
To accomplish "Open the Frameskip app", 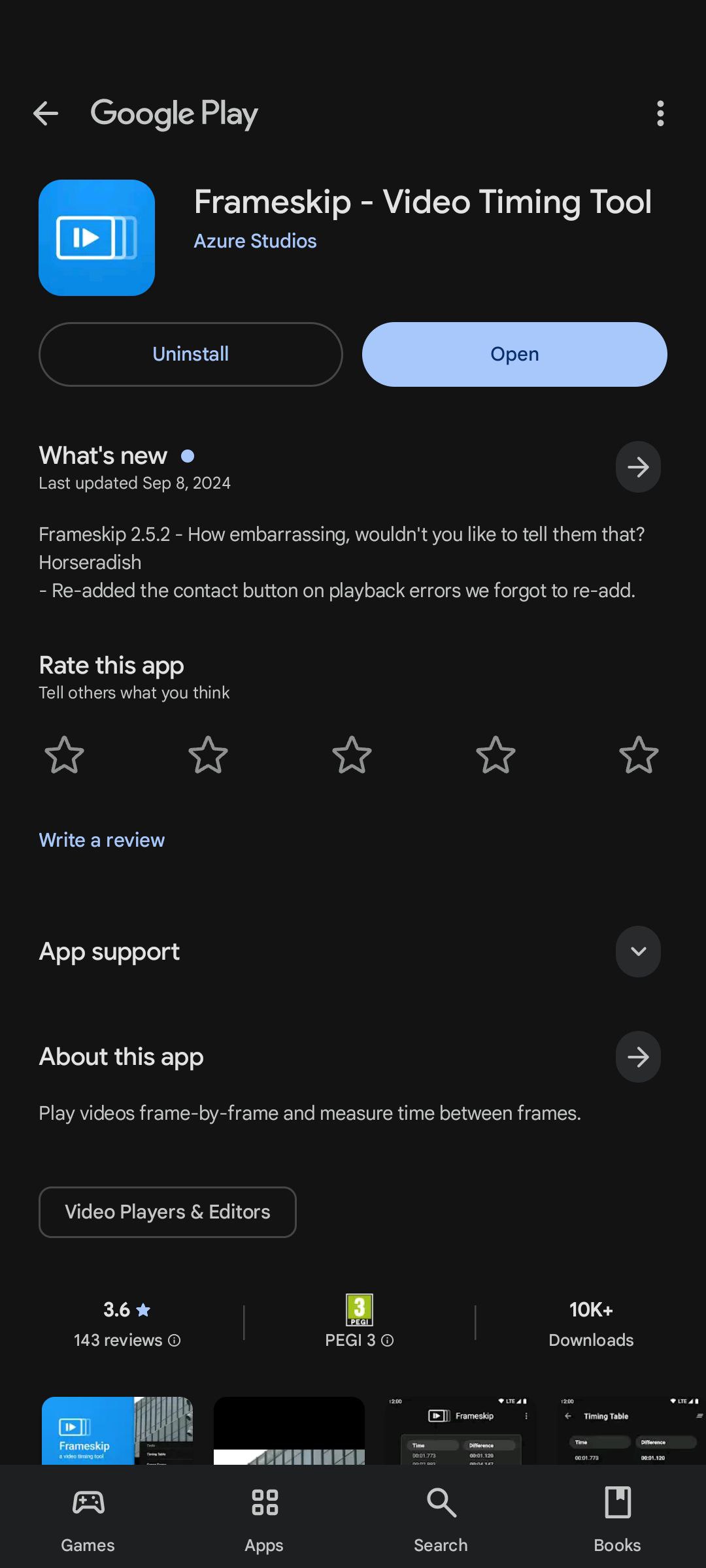I will tap(514, 354).
